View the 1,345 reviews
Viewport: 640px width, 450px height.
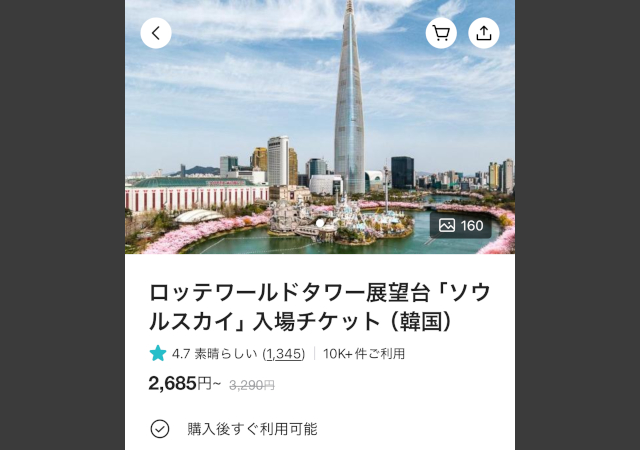(x=284, y=353)
